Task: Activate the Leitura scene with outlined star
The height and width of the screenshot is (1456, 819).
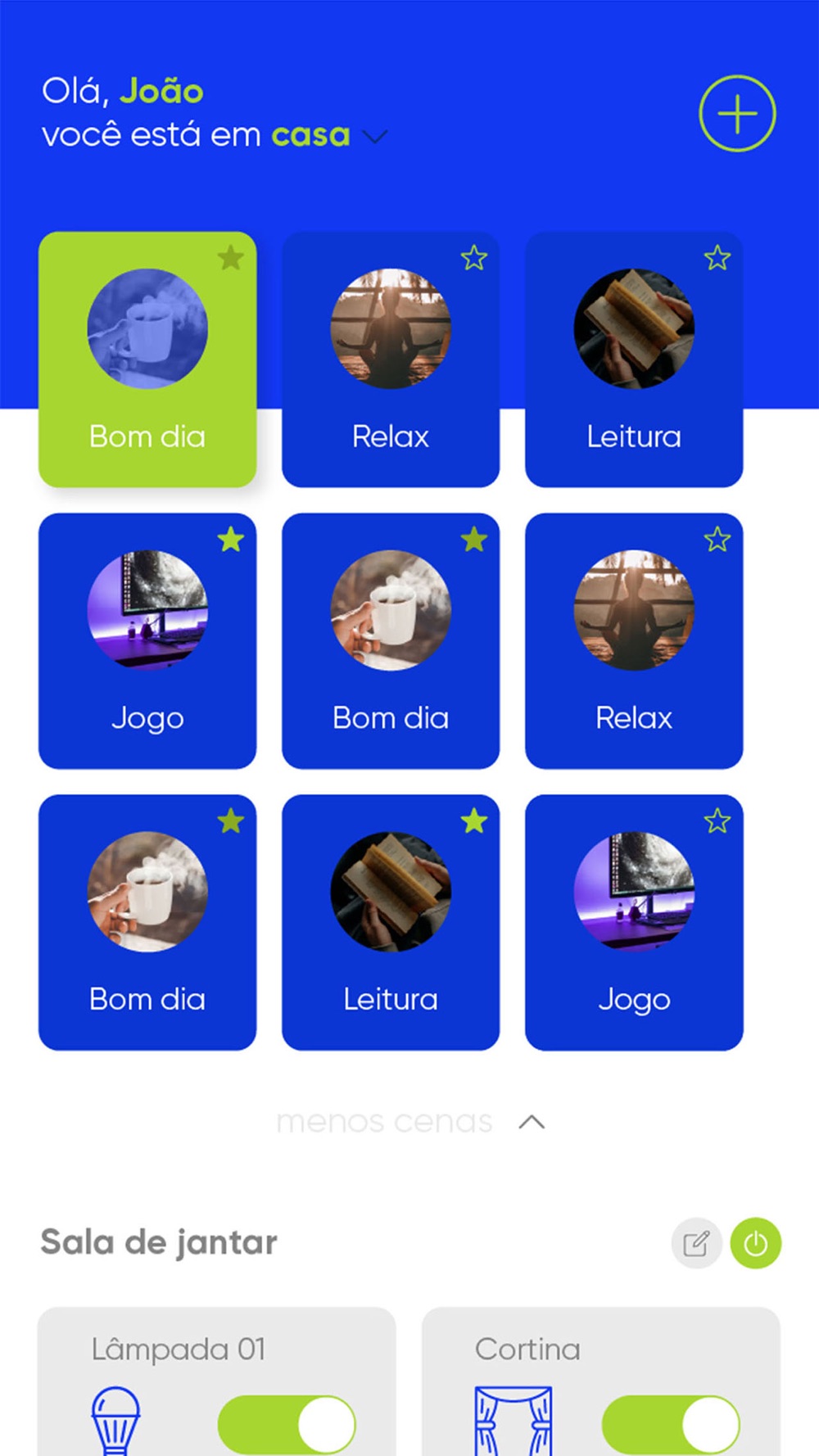Action: click(634, 360)
